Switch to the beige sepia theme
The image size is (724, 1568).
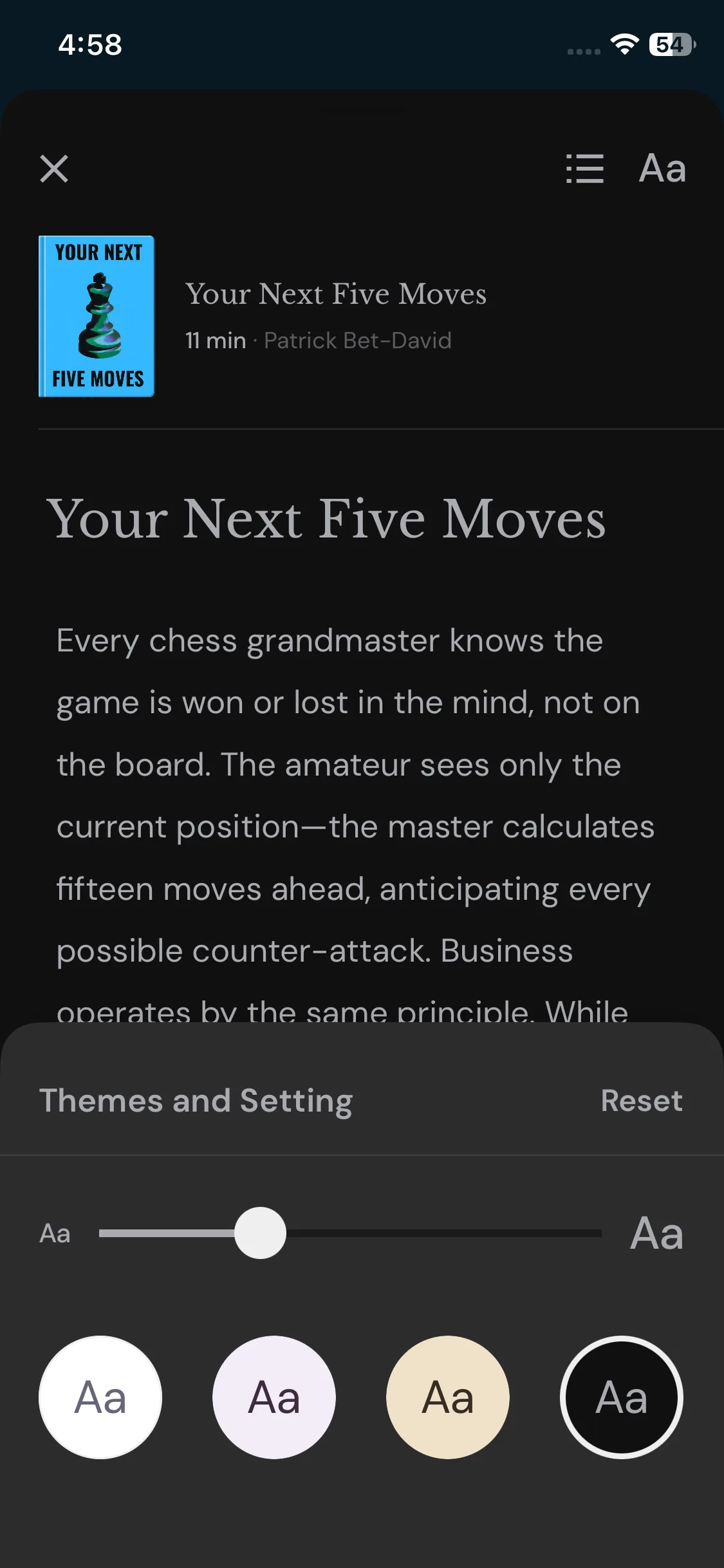pyautogui.click(x=448, y=1397)
